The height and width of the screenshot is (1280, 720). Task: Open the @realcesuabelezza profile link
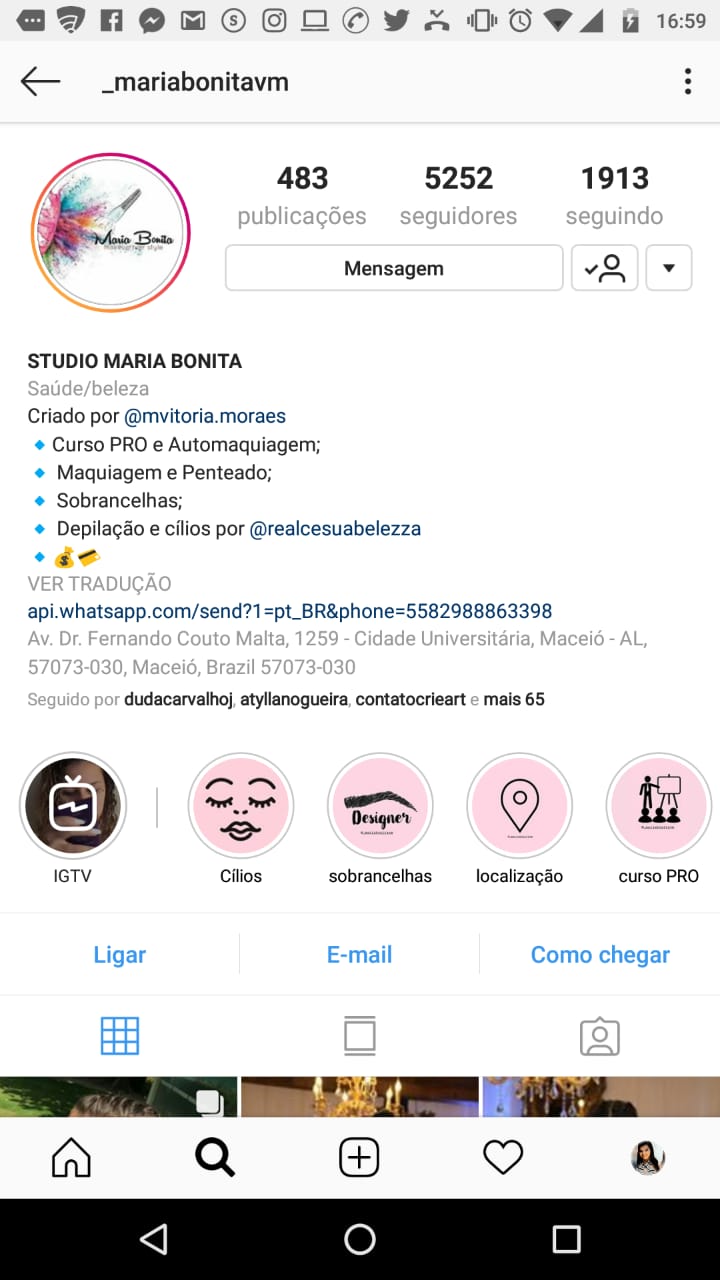click(335, 528)
